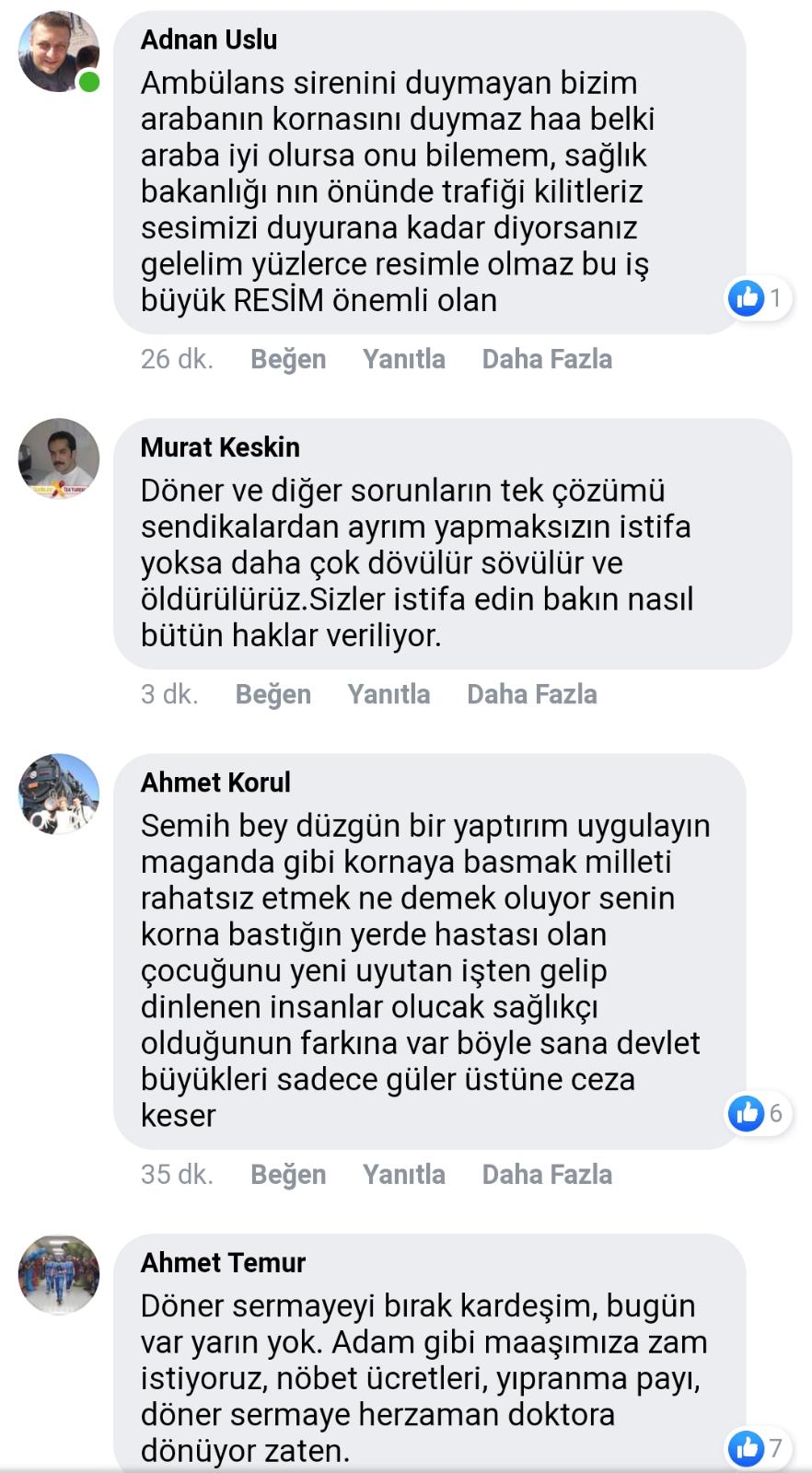View Murat Keskin's profile from his name
This screenshot has height=1473, width=812.
pos(220,447)
